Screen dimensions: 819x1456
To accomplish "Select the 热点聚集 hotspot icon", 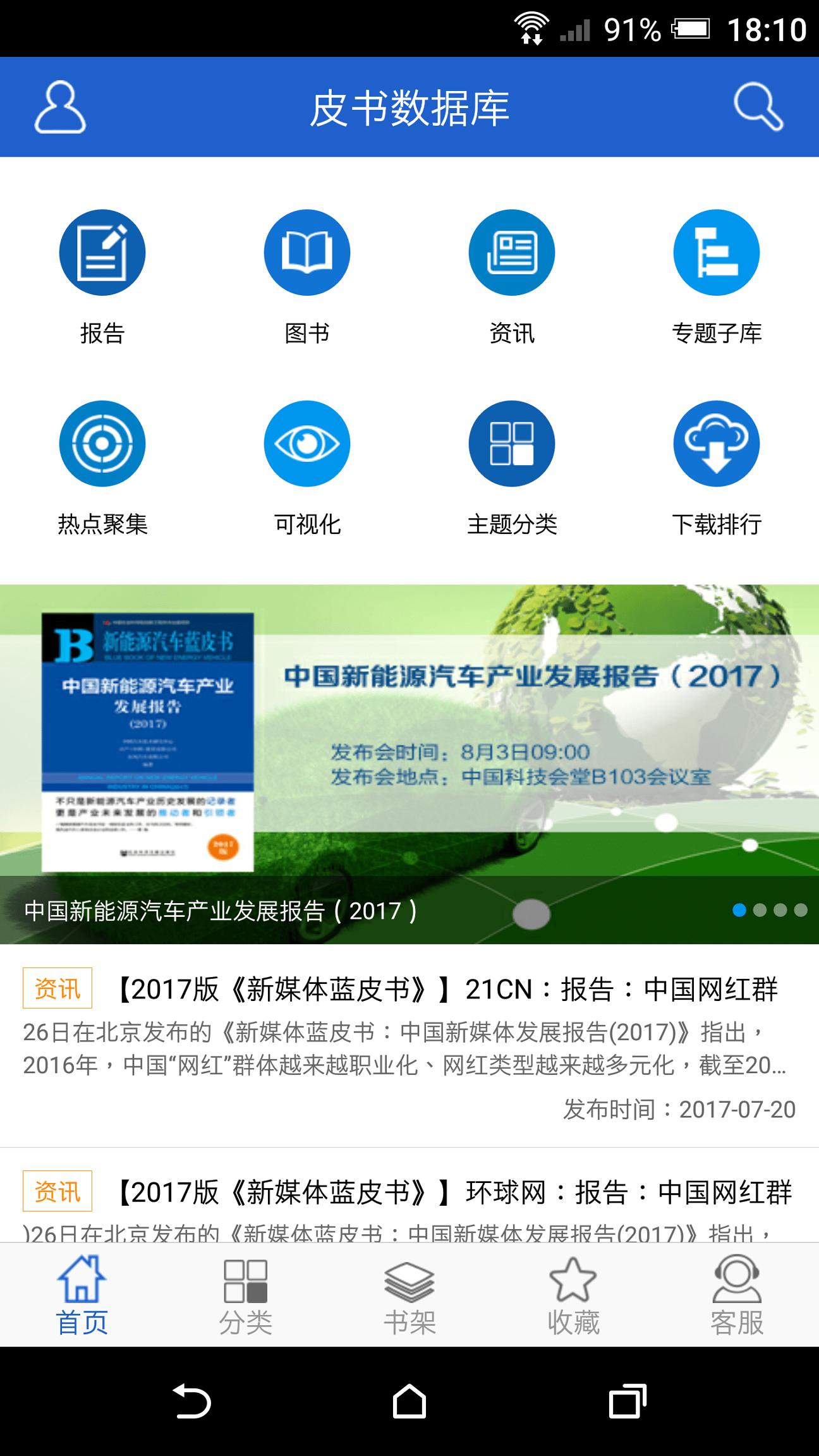I will click(102, 444).
